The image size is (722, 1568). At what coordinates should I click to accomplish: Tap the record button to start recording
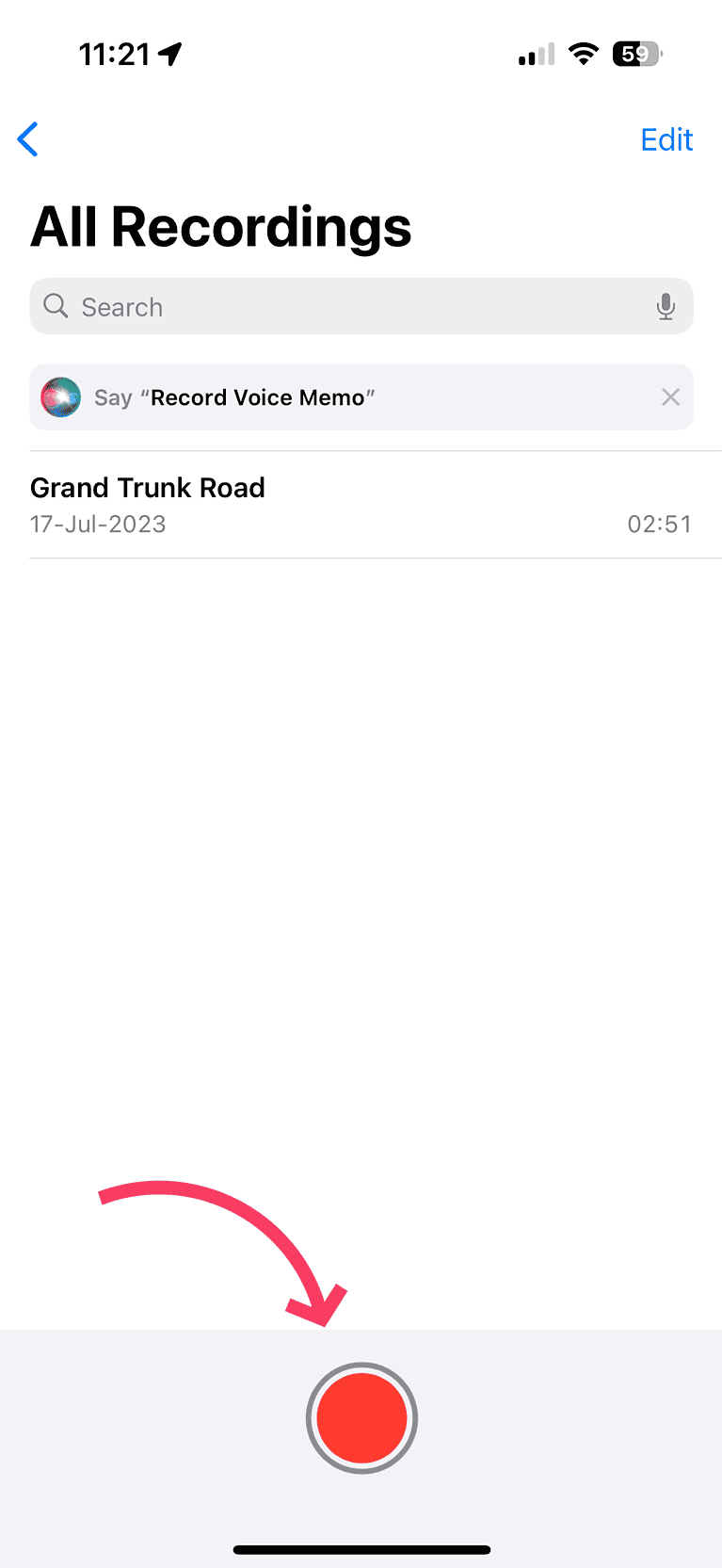(x=361, y=1417)
